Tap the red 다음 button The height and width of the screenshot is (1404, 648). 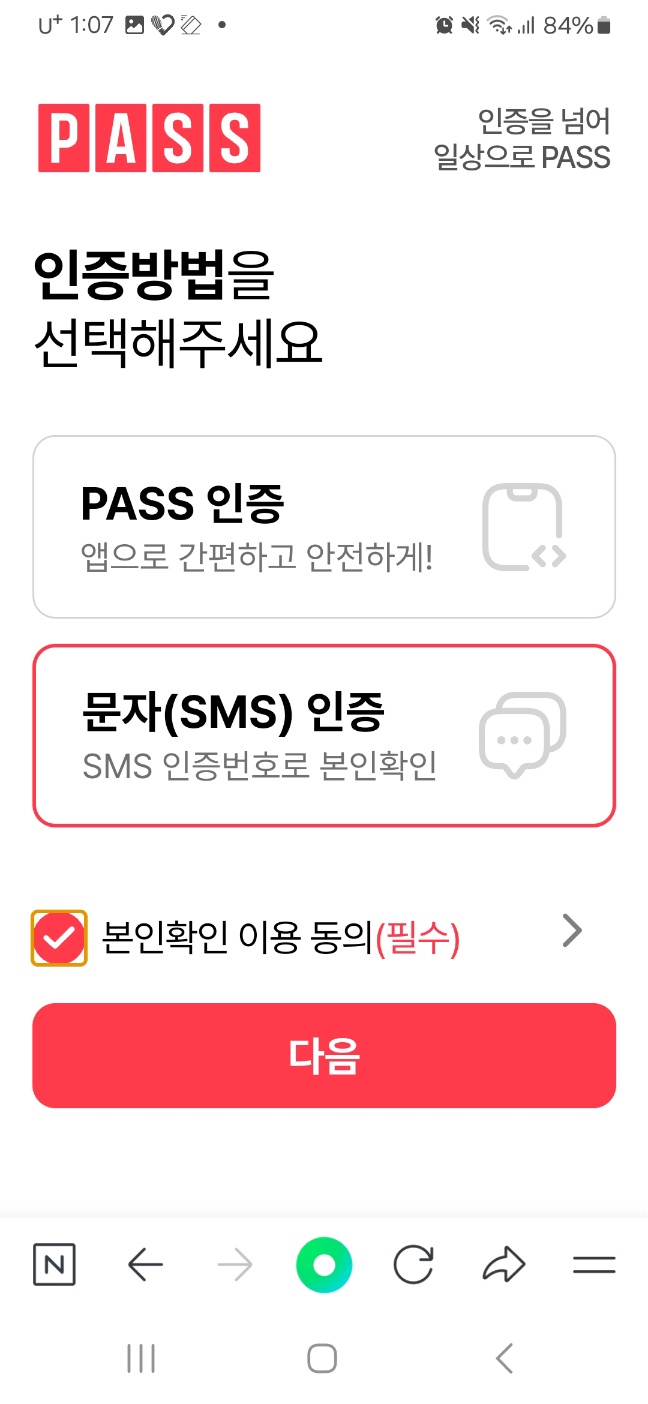323,1055
